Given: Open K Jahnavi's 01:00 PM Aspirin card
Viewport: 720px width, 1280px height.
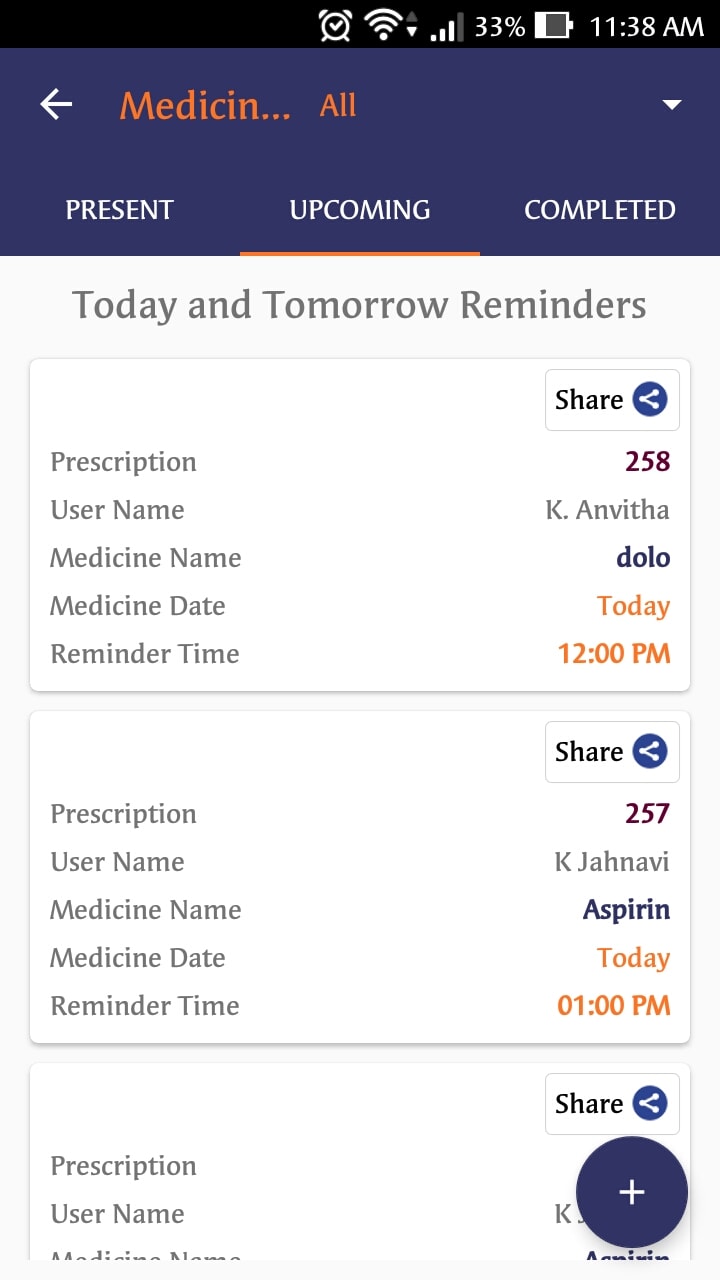Looking at the screenshot, I should point(360,877).
